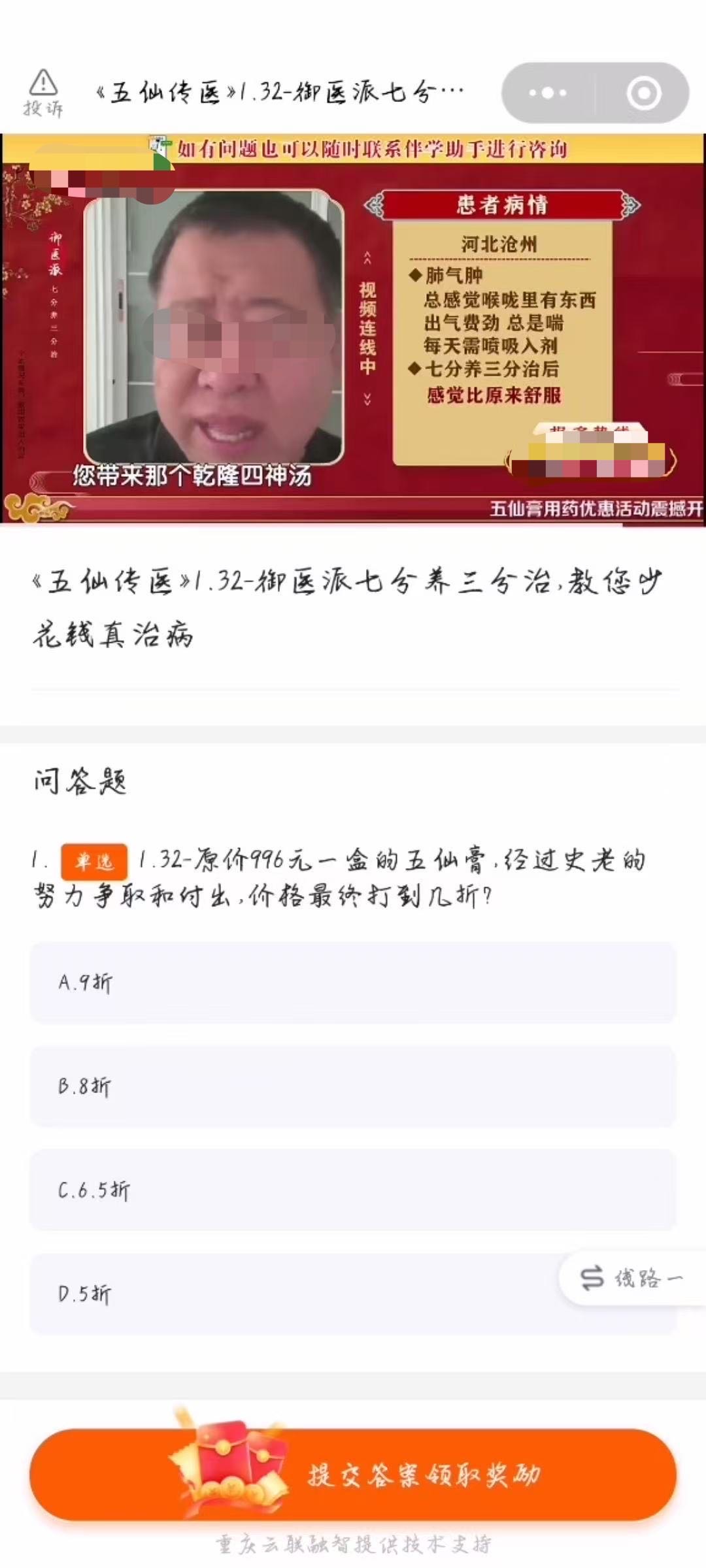Select option D.5折
The width and height of the screenshot is (706, 1568).
point(353,1294)
